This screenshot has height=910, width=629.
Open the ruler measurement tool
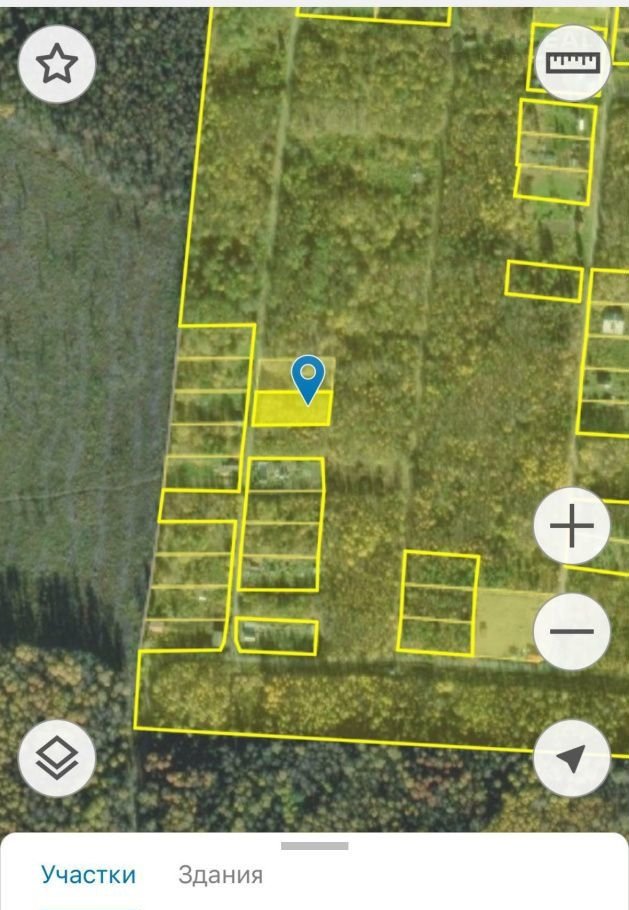point(572,62)
